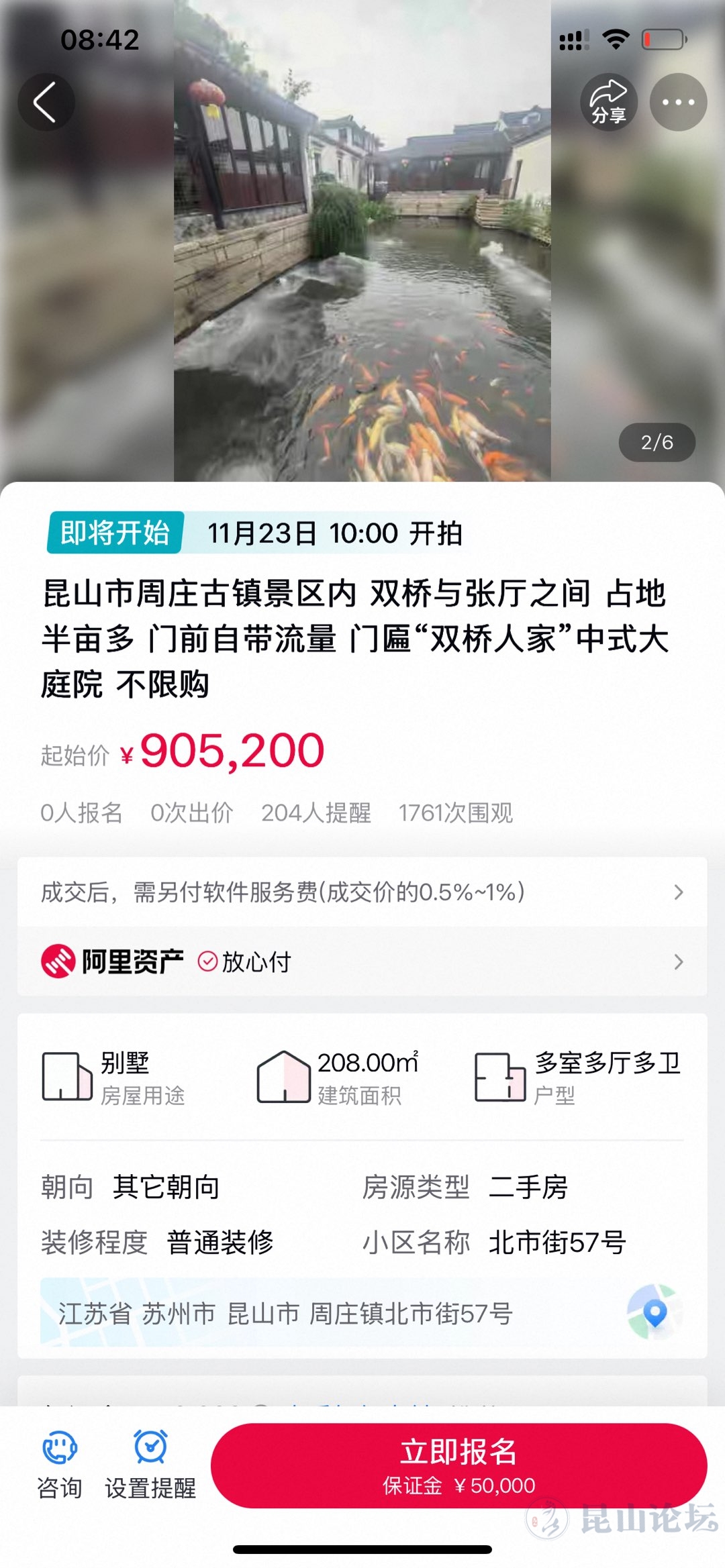Open the software service fee details row
The width and height of the screenshot is (725, 1568).
[362, 892]
